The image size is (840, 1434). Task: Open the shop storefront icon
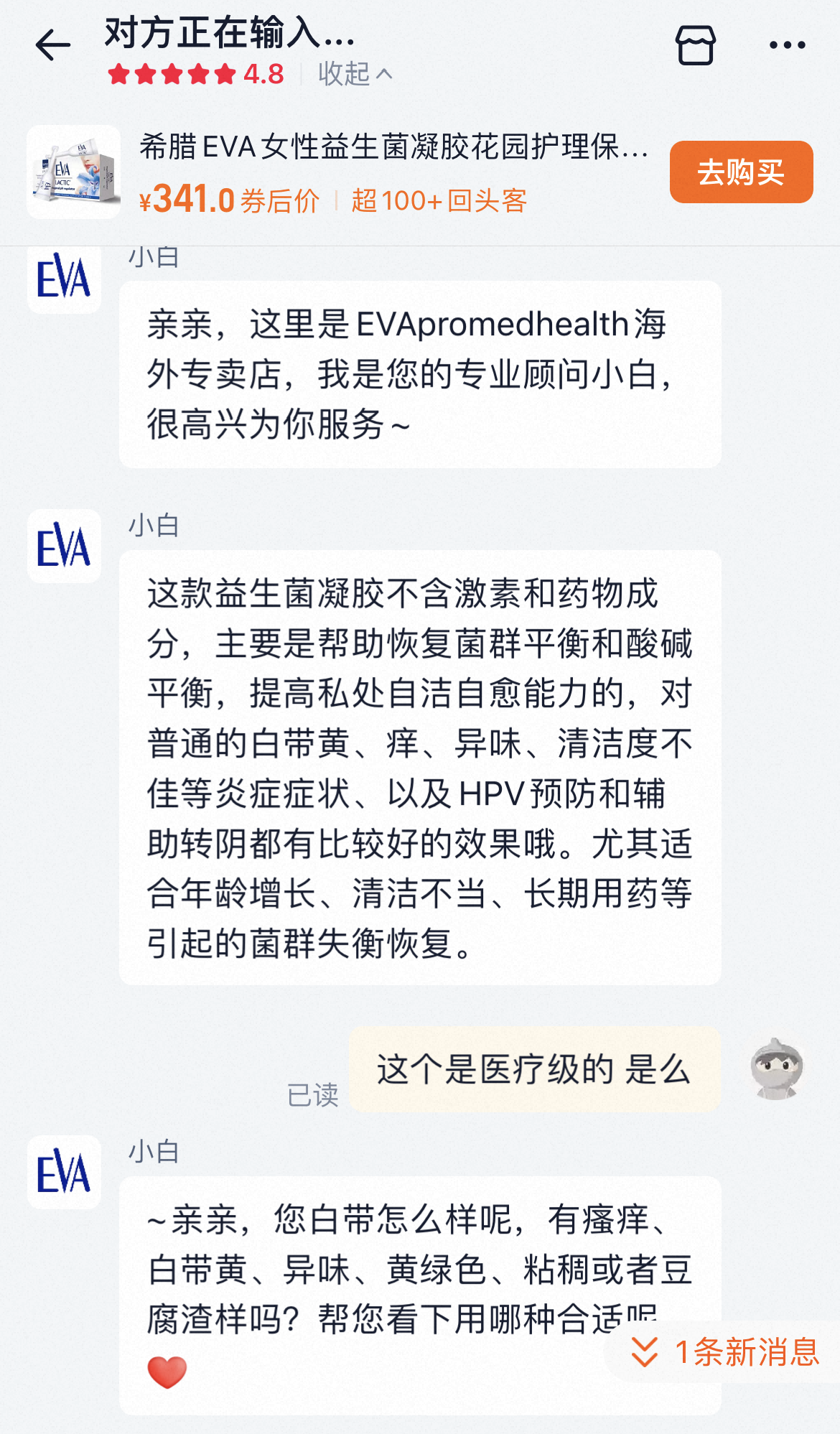[x=695, y=45]
